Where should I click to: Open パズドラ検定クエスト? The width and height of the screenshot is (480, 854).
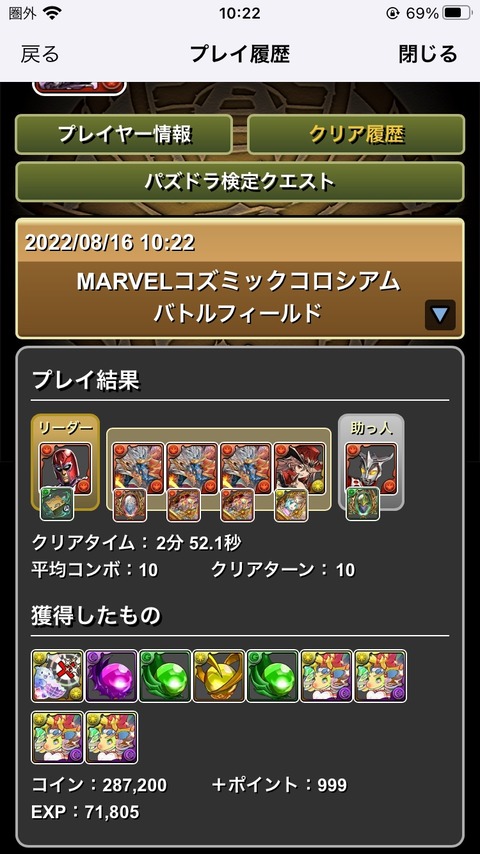(240, 182)
